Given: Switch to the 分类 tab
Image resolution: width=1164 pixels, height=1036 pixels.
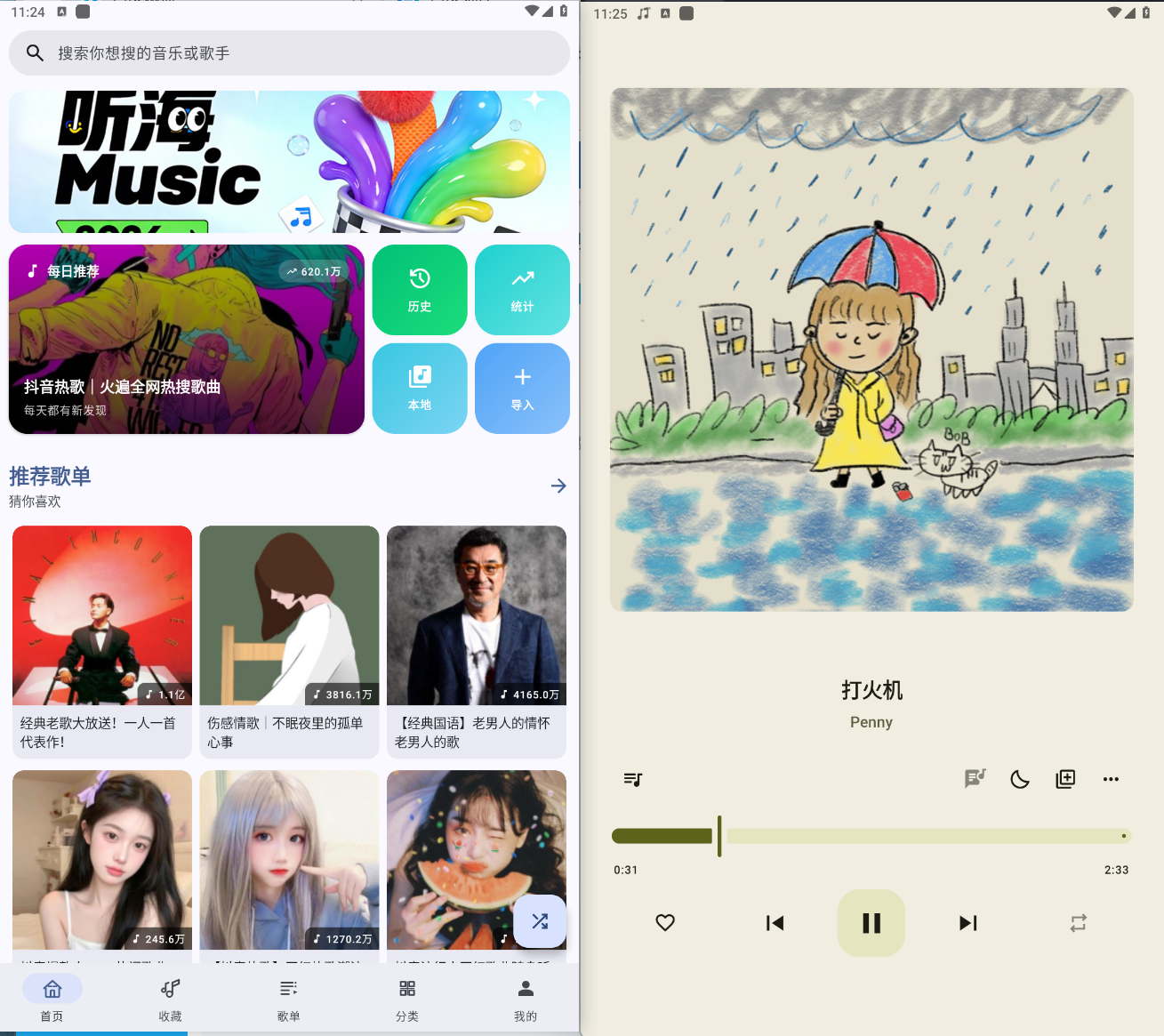Looking at the screenshot, I should 407,999.
